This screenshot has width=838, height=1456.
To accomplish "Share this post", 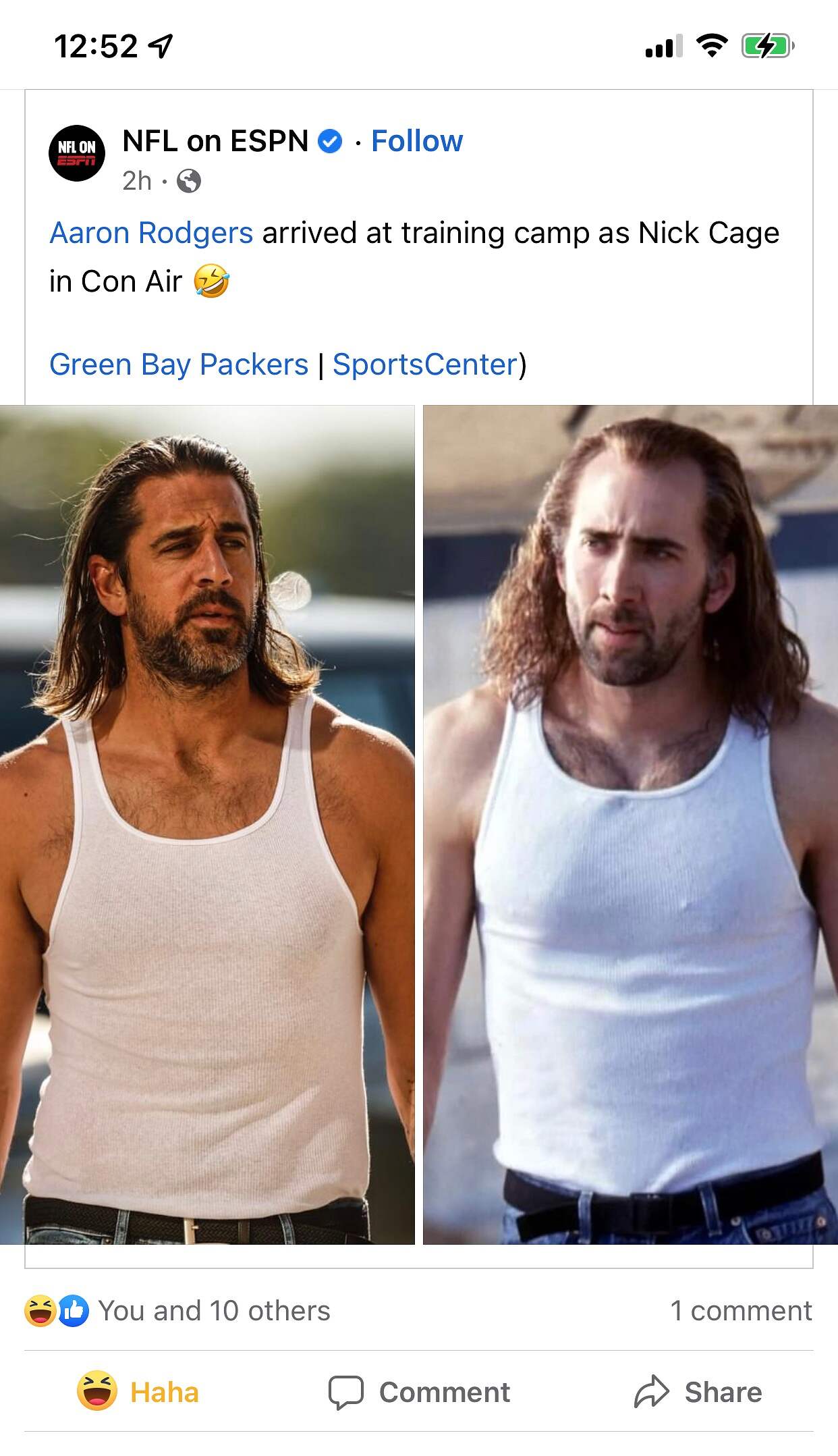I will pos(698,1392).
